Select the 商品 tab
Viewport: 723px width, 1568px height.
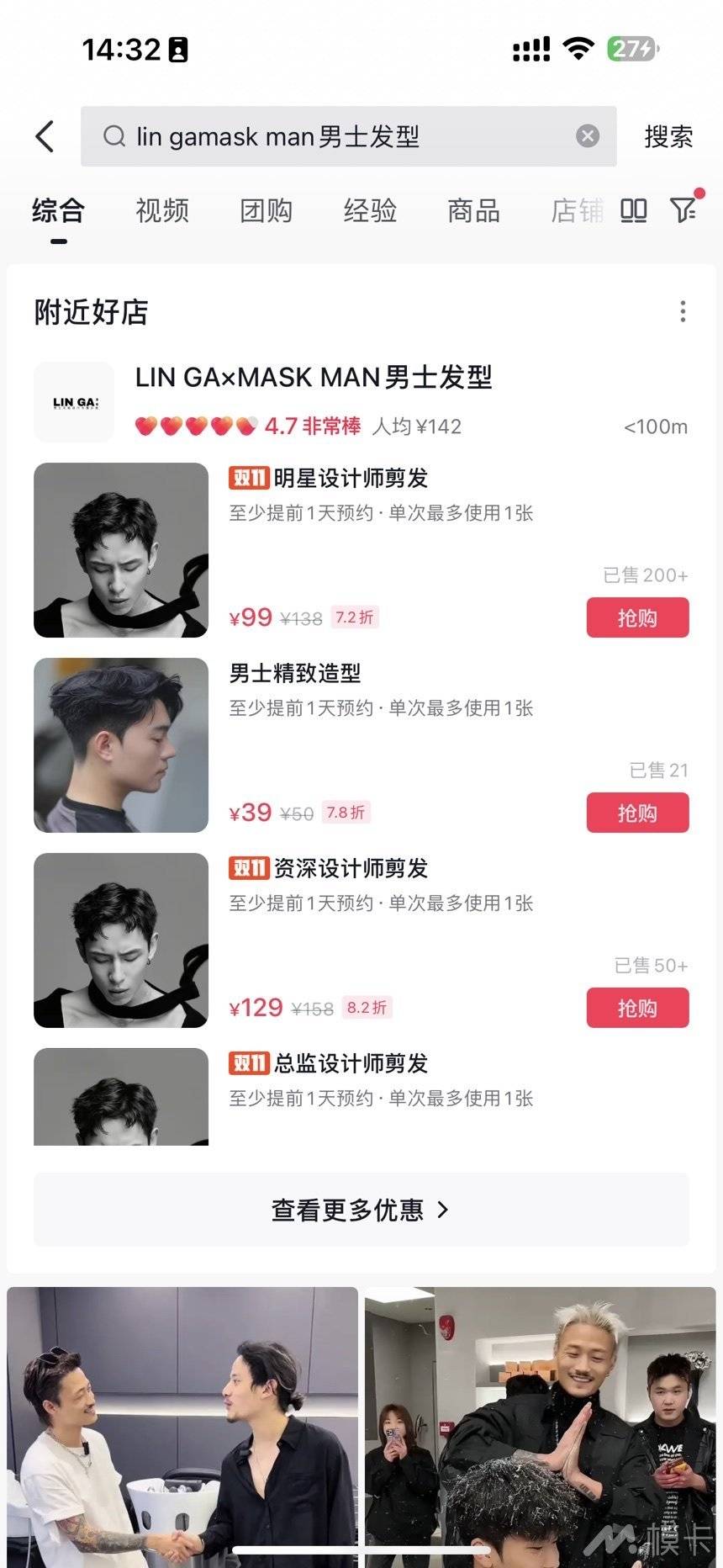[x=473, y=210]
